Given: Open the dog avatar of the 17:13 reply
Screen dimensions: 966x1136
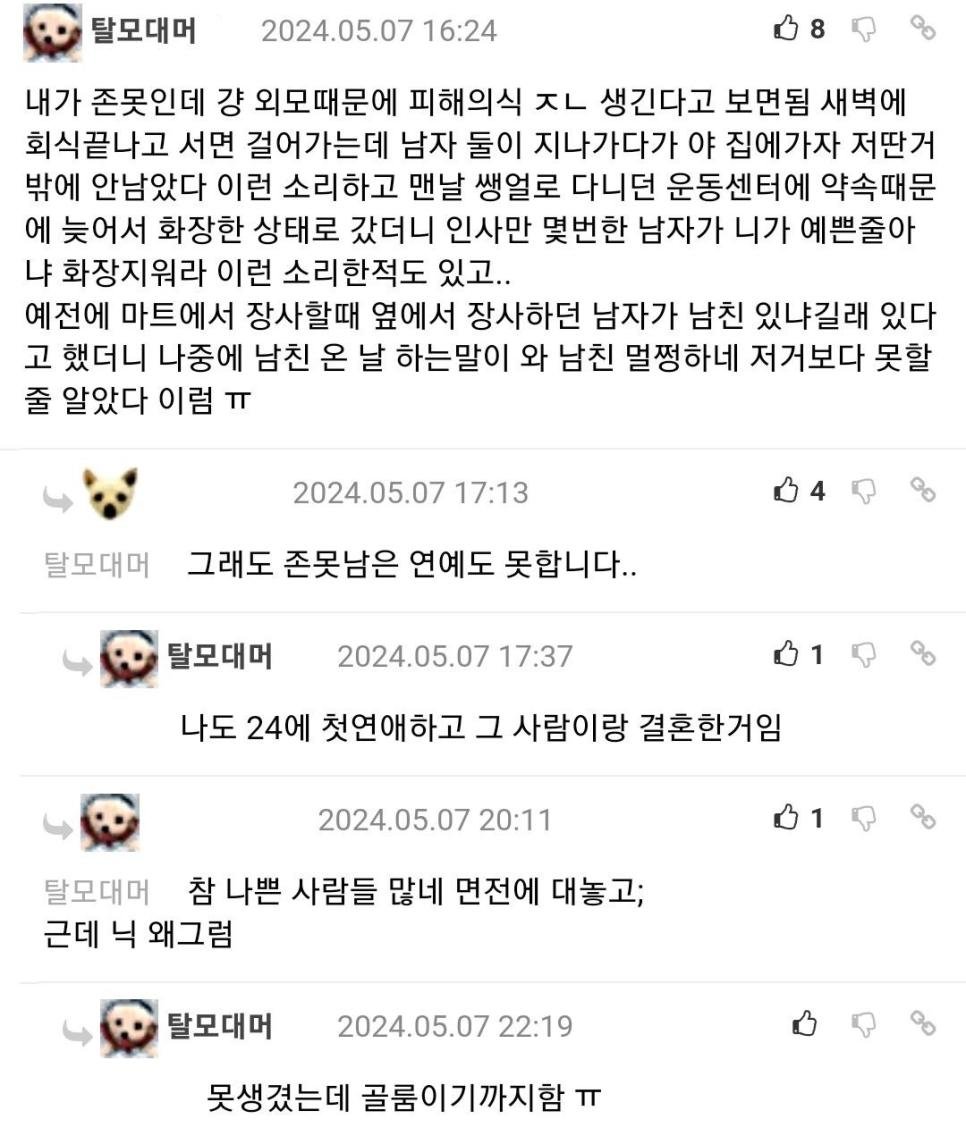Looking at the screenshot, I should [110, 494].
